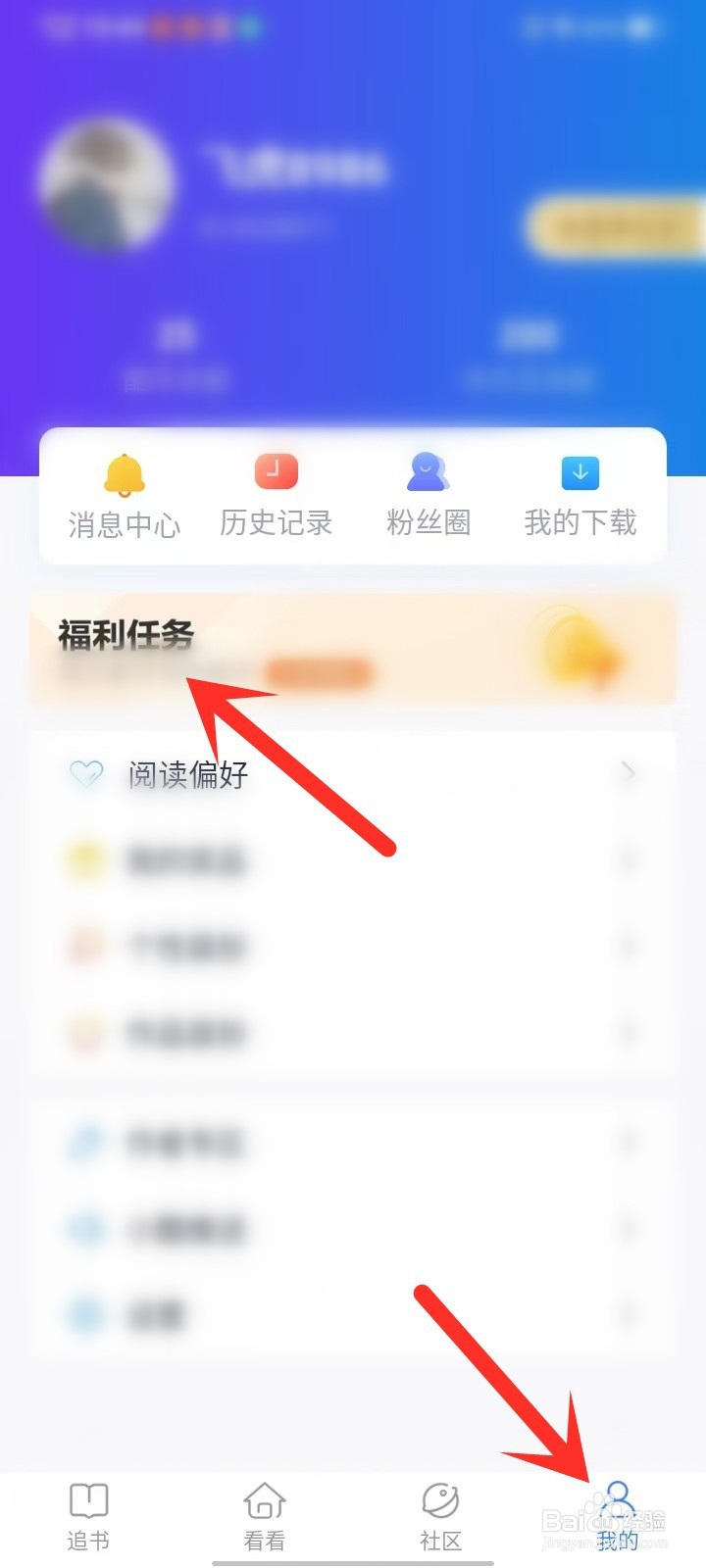Open the 消息中心 bell icon

tap(124, 473)
